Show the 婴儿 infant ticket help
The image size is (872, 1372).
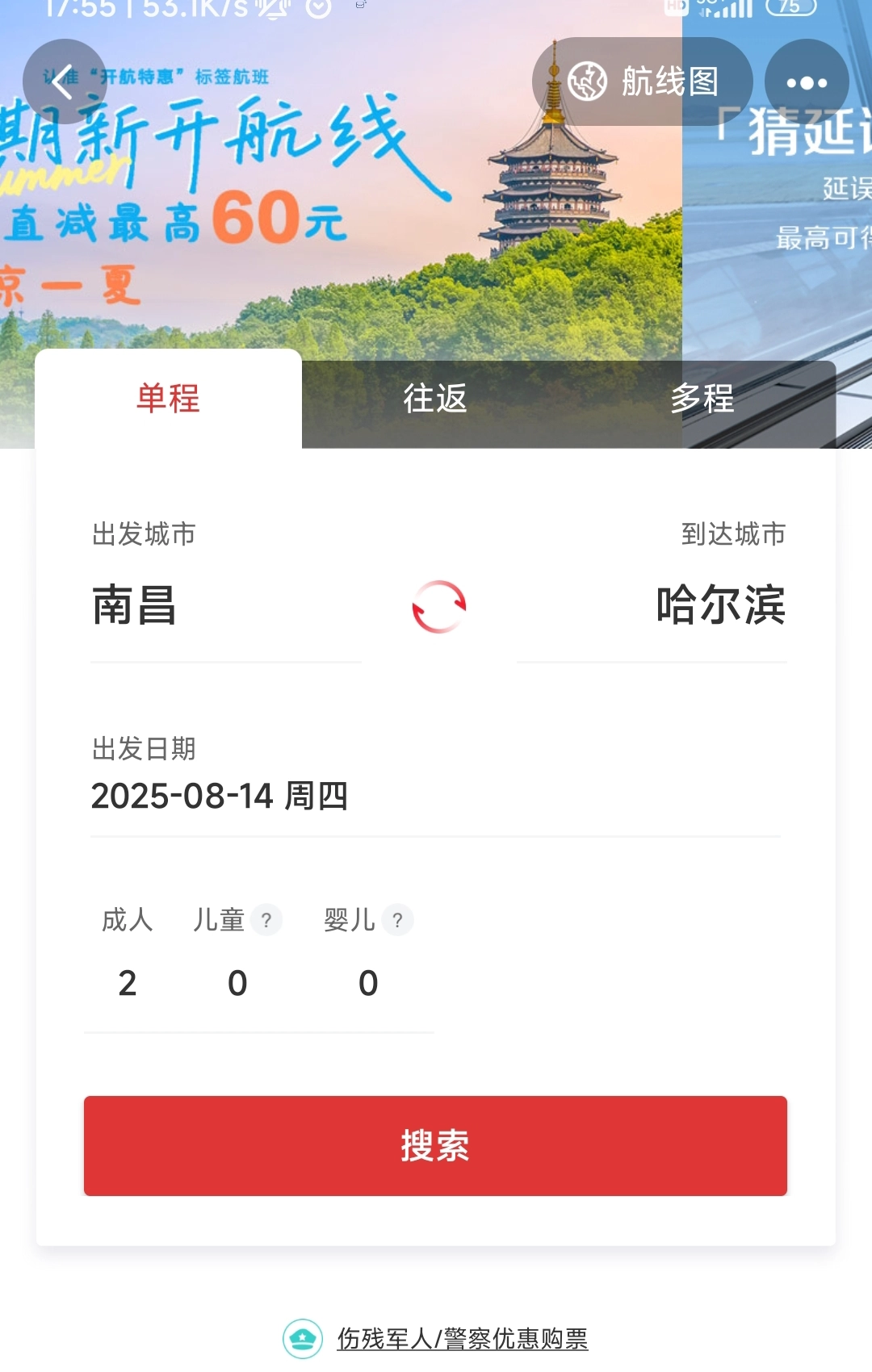point(397,920)
